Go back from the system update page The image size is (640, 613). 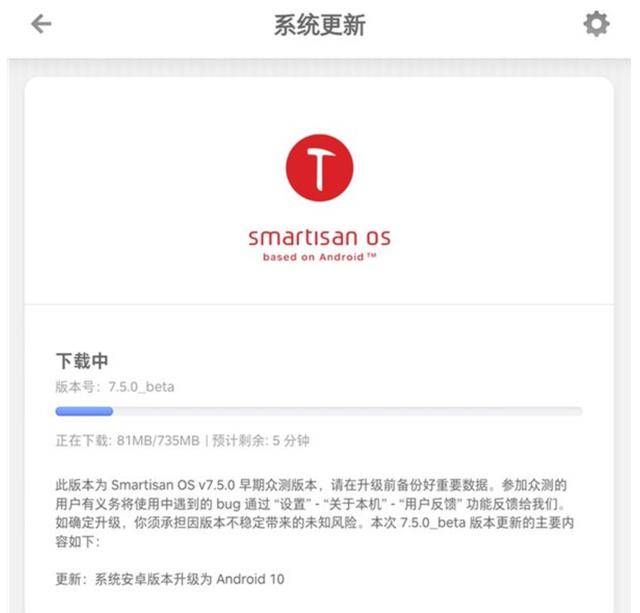coord(41,24)
